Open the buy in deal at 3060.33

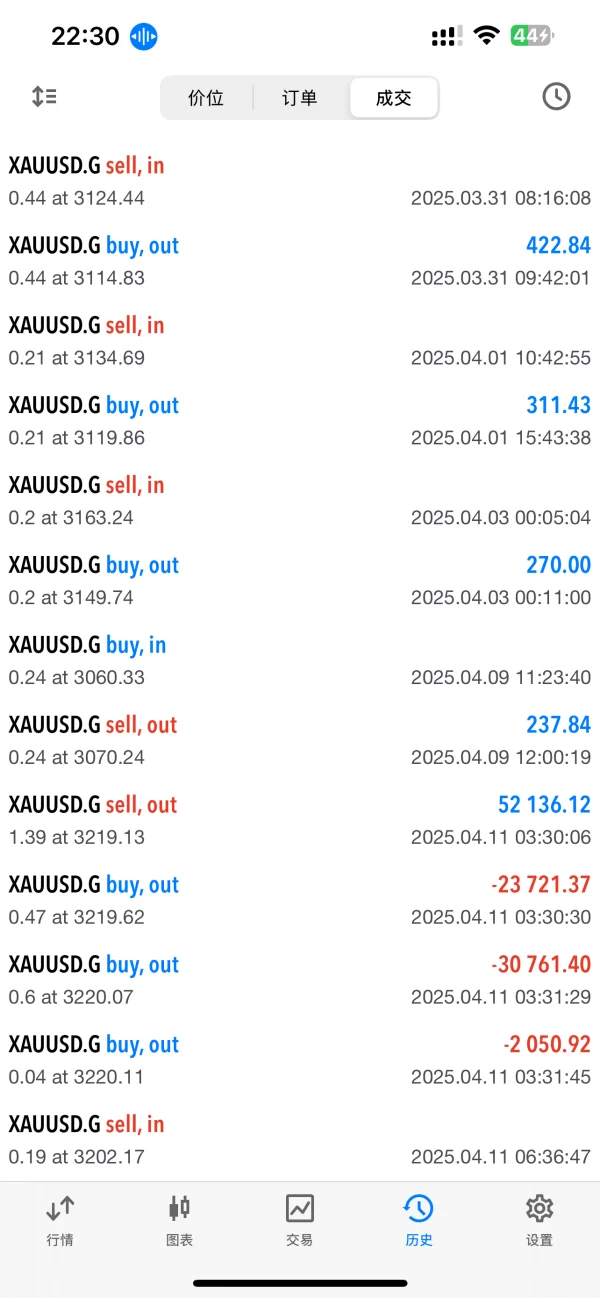300,660
